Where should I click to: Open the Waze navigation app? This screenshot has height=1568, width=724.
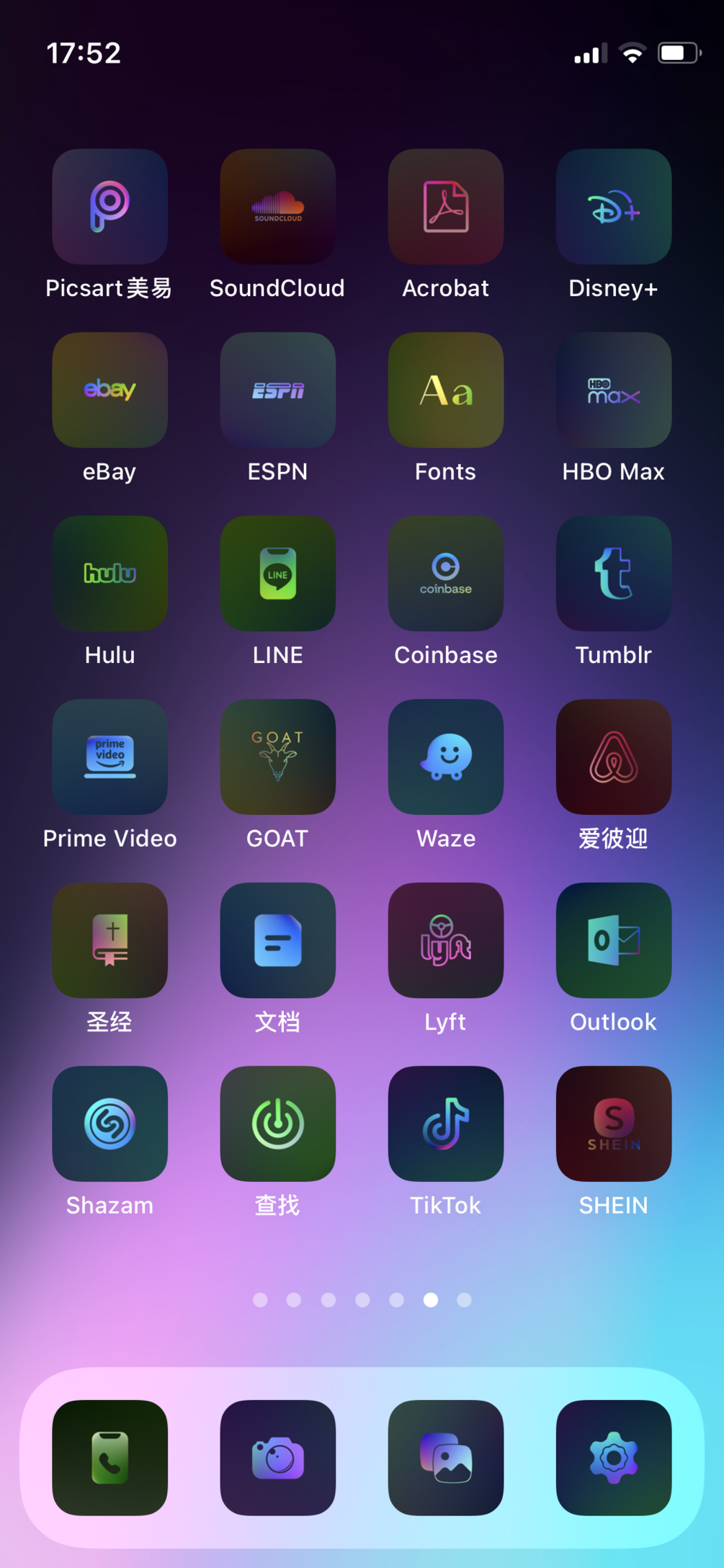point(445,757)
